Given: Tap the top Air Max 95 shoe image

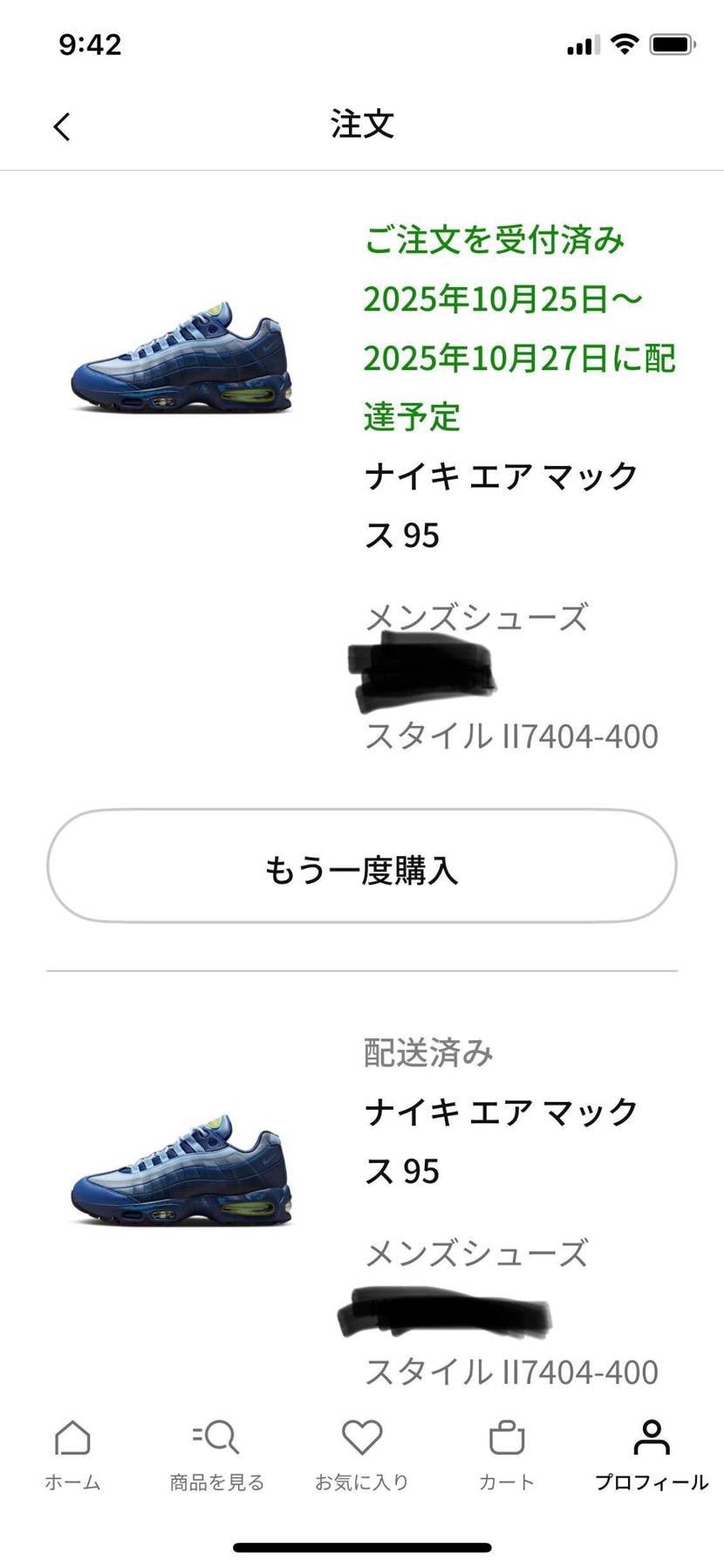Looking at the screenshot, I should click(181, 358).
